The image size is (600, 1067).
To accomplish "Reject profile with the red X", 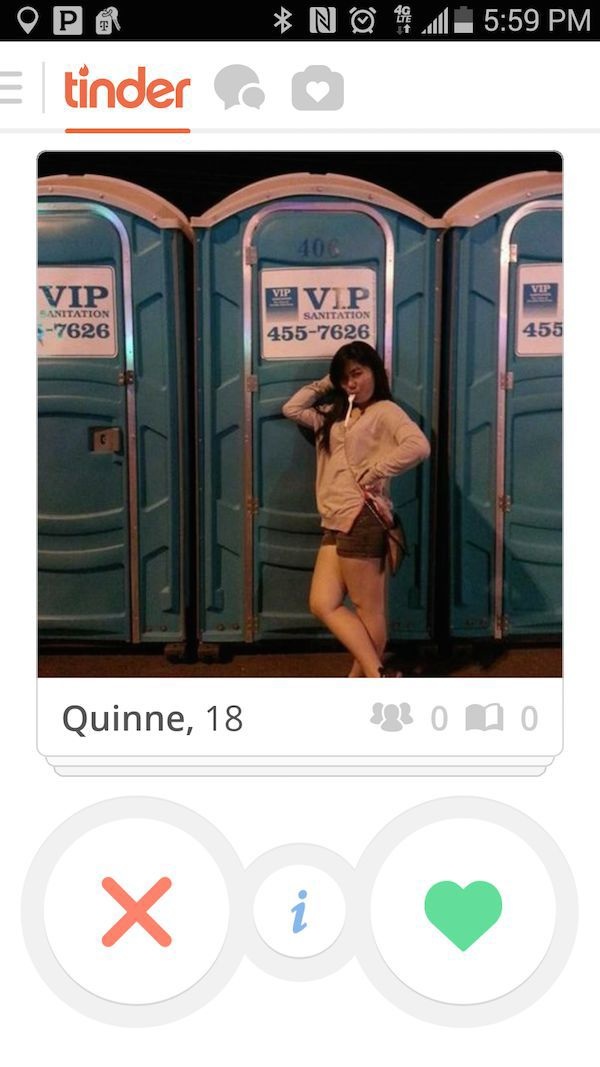I will (x=136, y=911).
